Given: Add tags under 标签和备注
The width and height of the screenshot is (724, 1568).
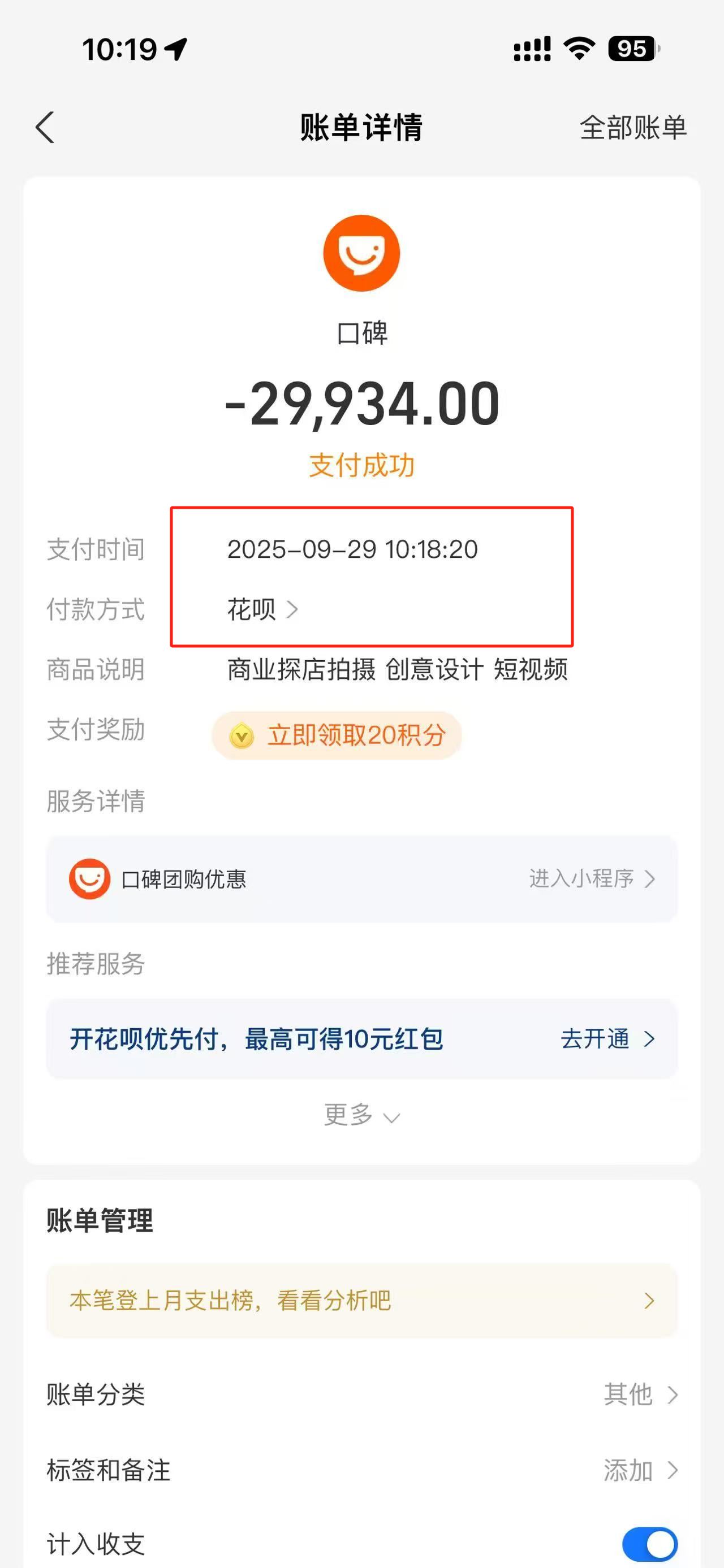Looking at the screenshot, I should point(639,1471).
